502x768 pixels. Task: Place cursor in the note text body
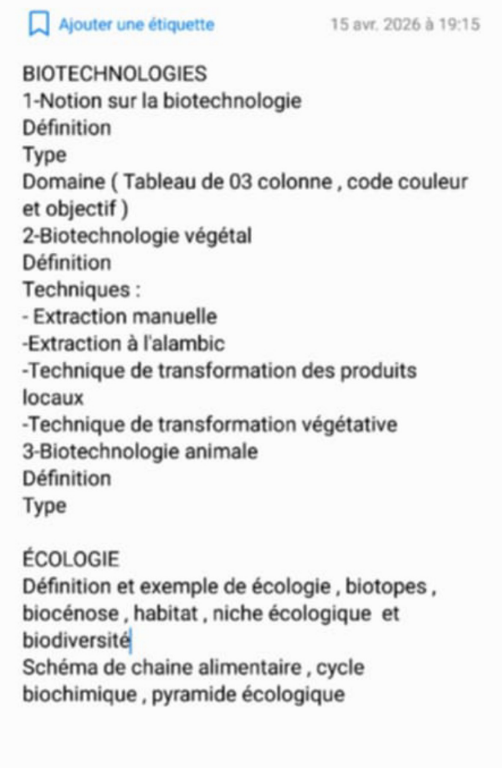[x=245, y=384]
